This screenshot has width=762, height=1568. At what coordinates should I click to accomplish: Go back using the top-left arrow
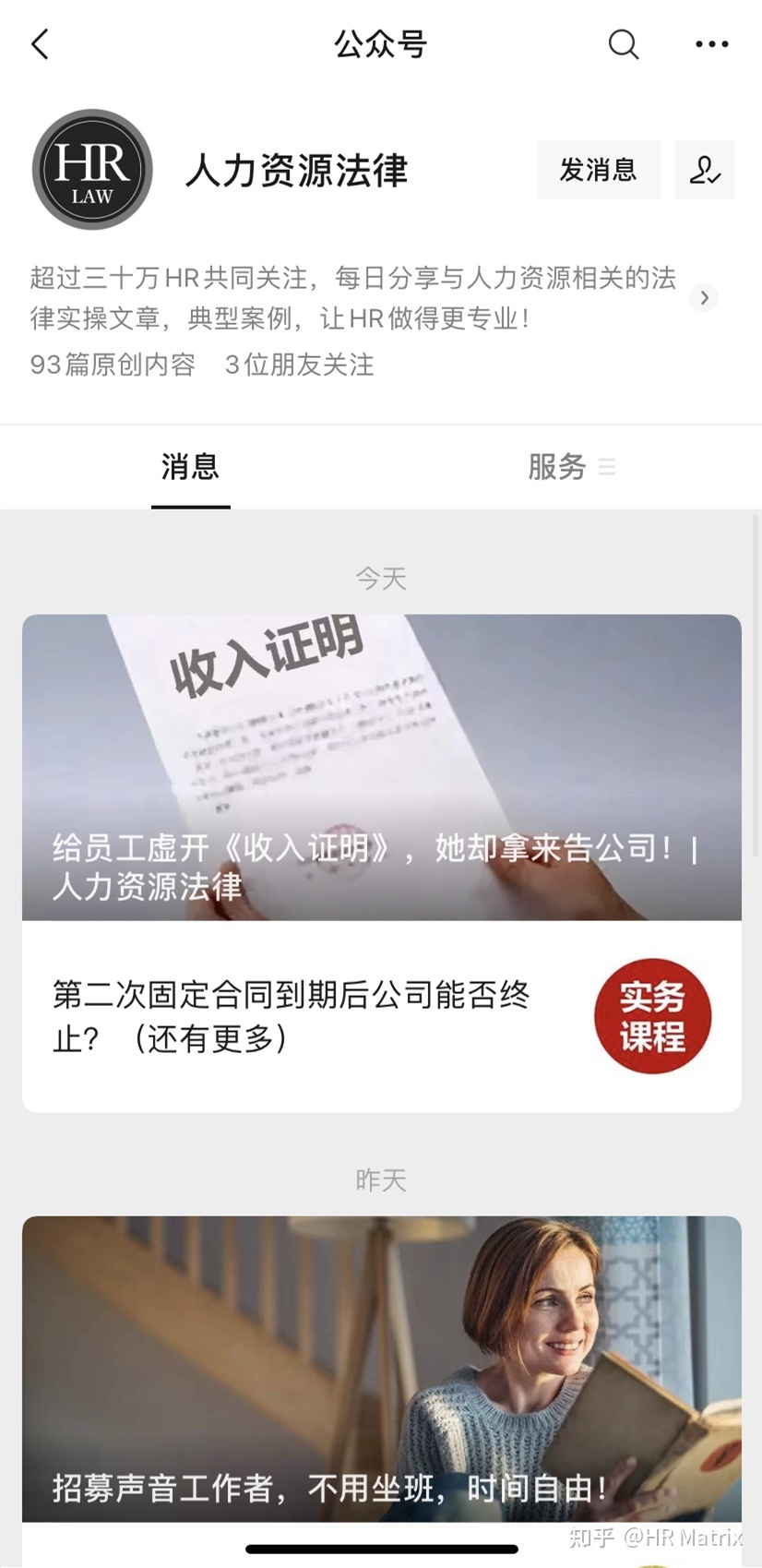(40, 44)
